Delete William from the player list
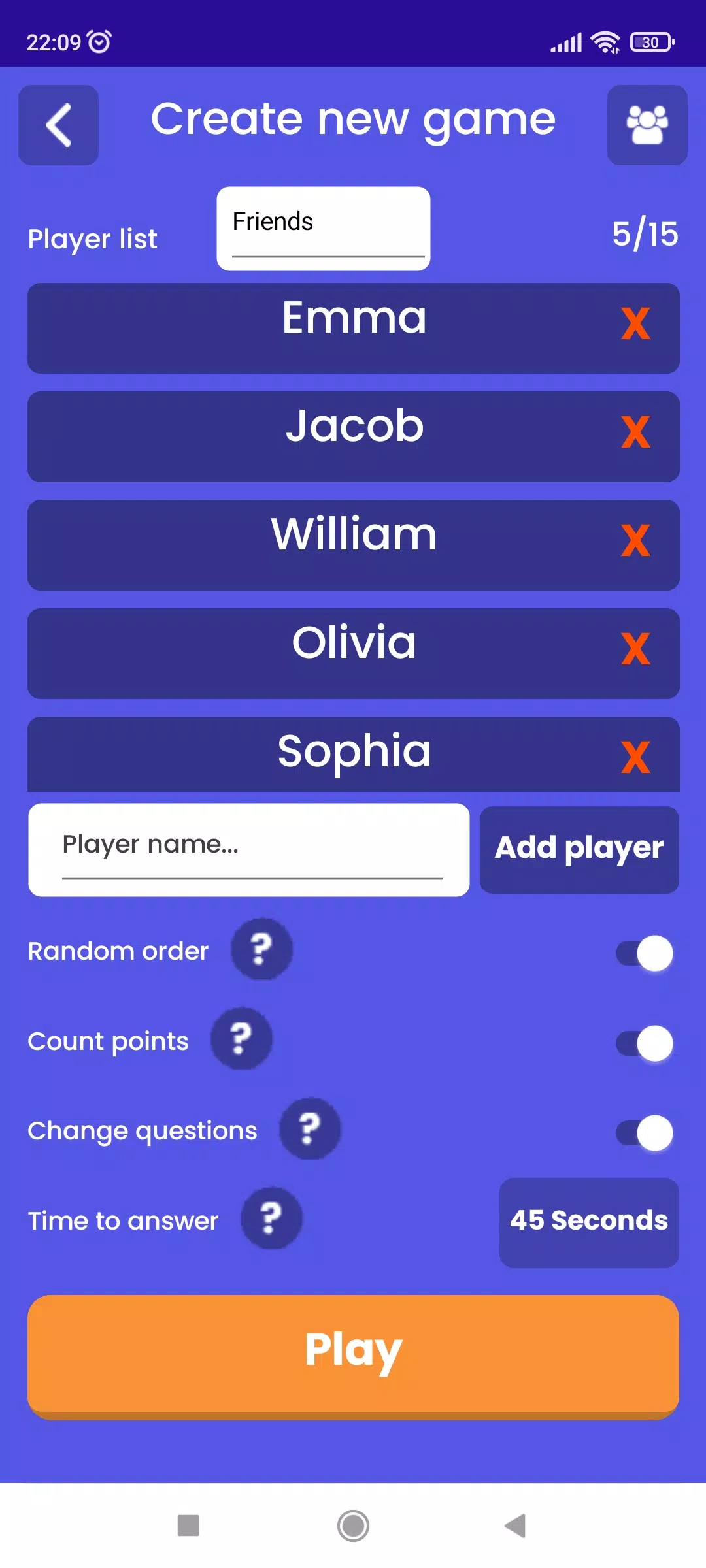This screenshot has height=1568, width=706. 635,541
